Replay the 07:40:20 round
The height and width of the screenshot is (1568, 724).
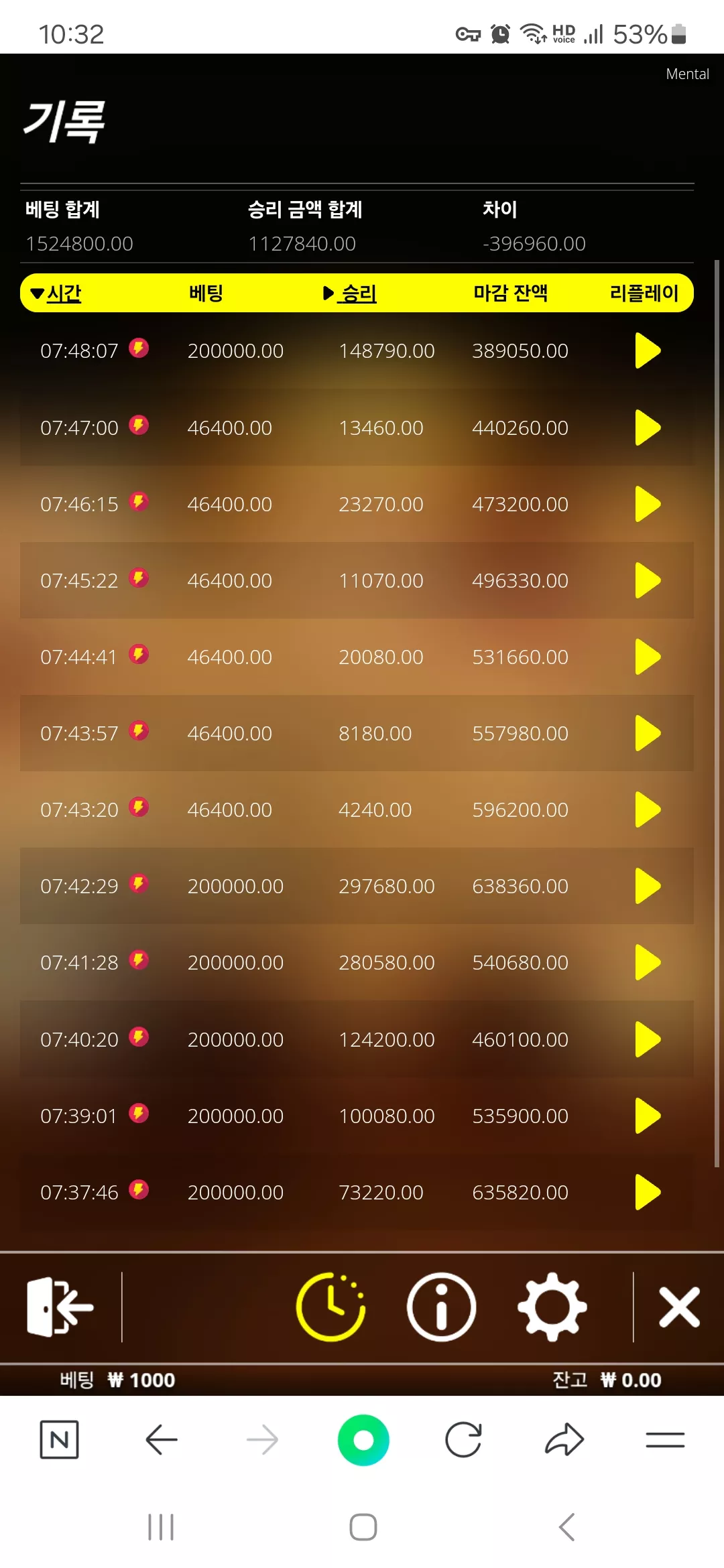click(x=648, y=1039)
